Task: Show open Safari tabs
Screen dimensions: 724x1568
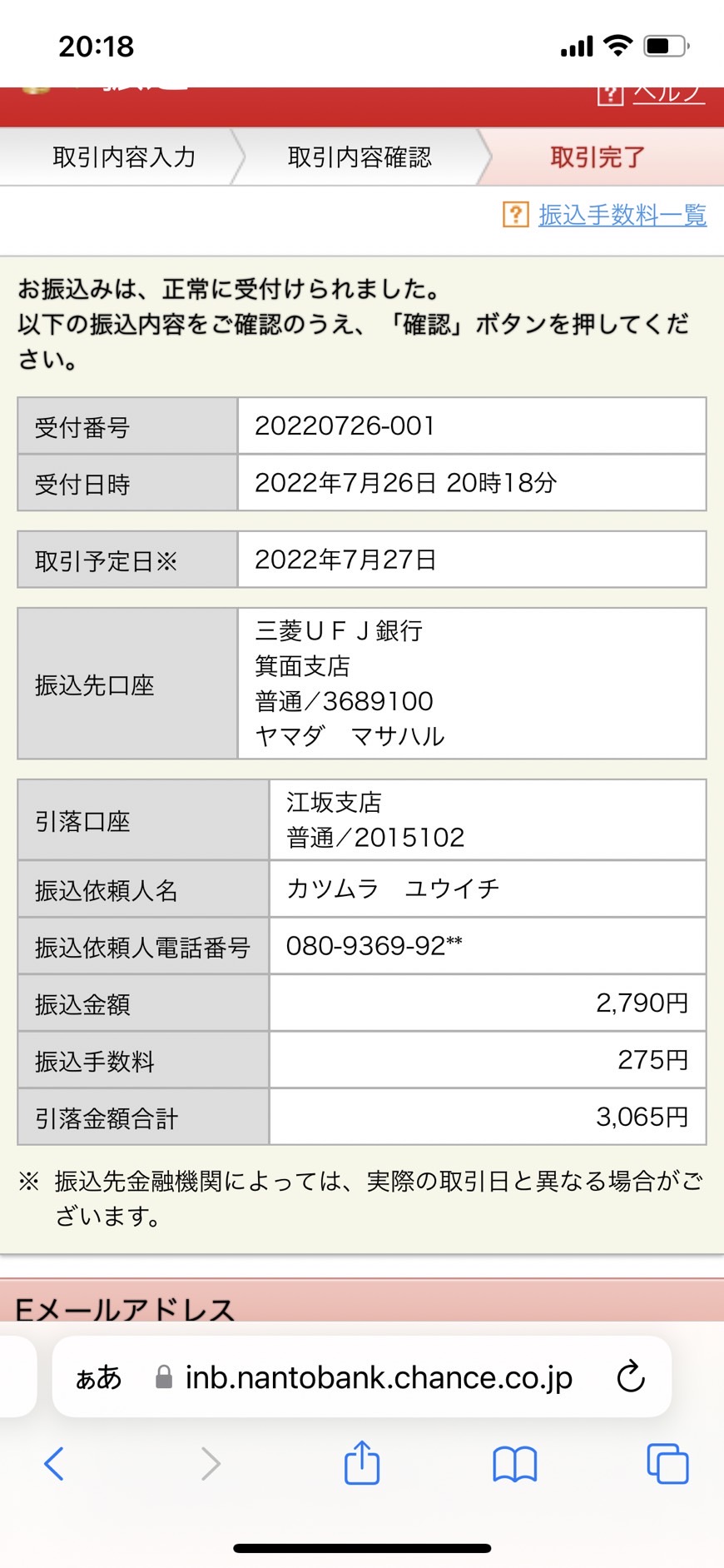Action: (x=667, y=1464)
